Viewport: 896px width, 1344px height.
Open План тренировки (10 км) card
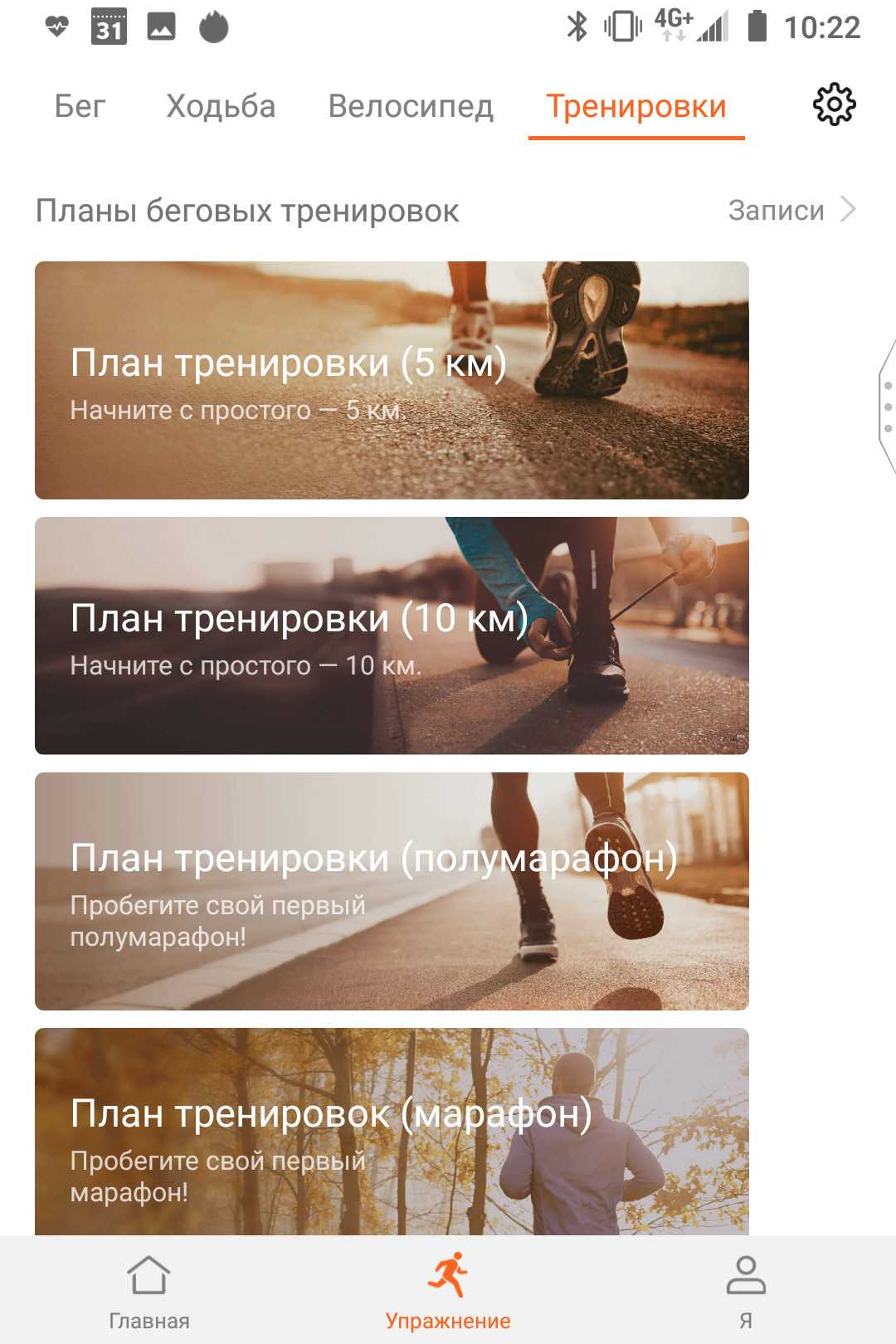(x=392, y=635)
